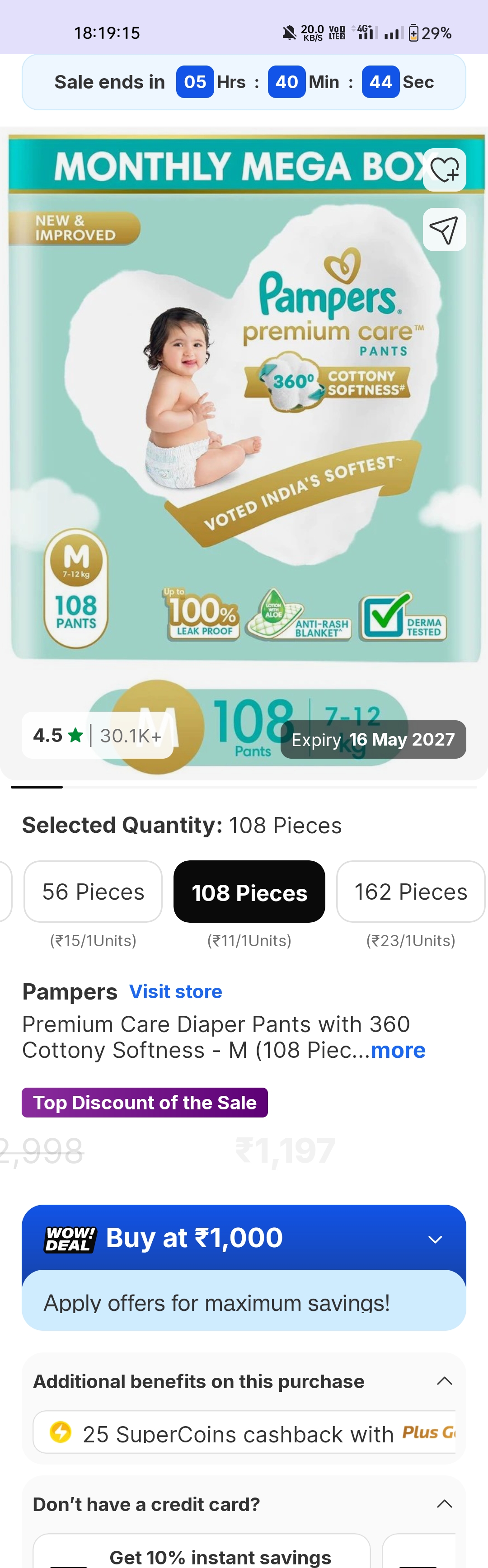Image resolution: width=488 pixels, height=1568 pixels.
Task: Add the Pampers pack to wishlist
Action: point(444,170)
